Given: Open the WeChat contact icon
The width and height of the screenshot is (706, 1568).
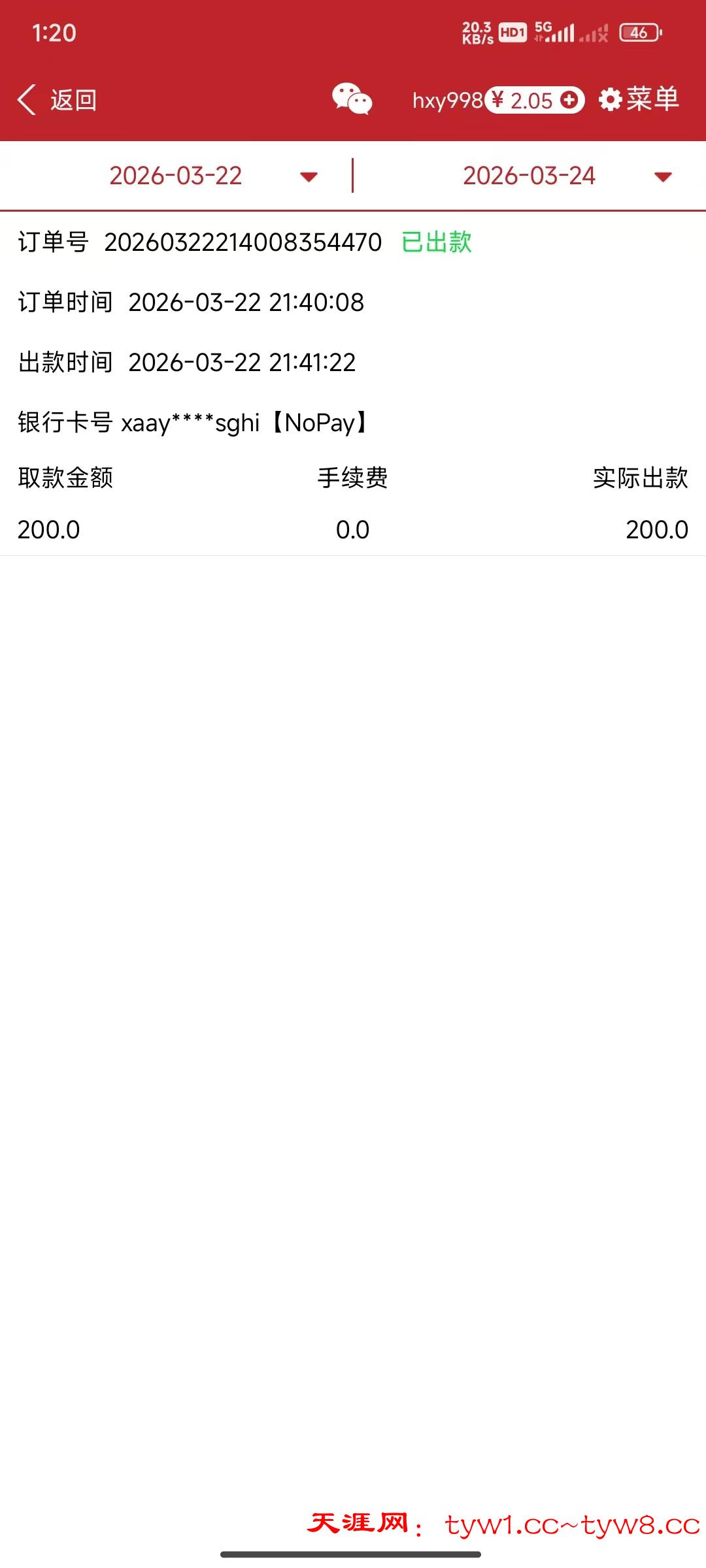Looking at the screenshot, I should click(x=352, y=99).
